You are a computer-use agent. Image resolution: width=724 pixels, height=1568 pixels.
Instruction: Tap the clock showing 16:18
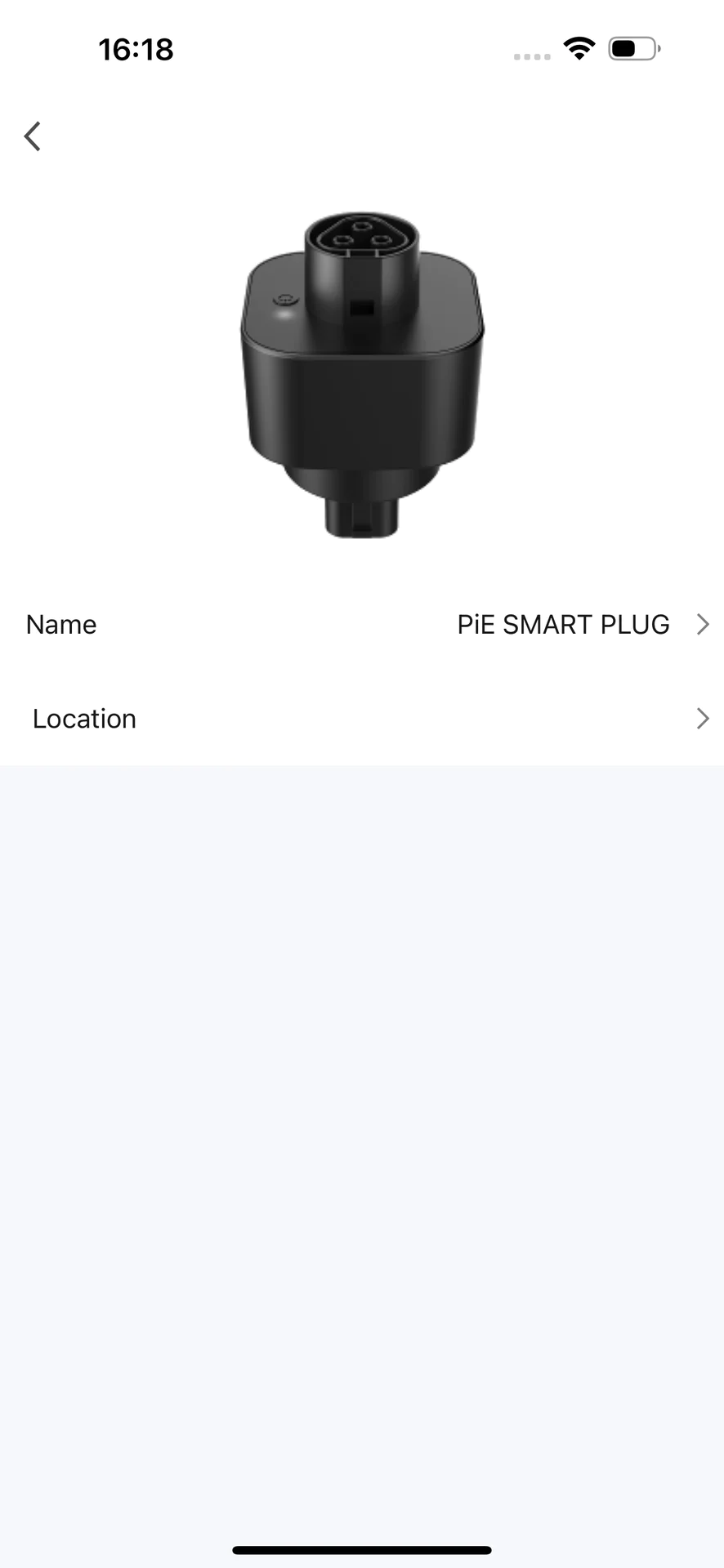coord(136,49)
